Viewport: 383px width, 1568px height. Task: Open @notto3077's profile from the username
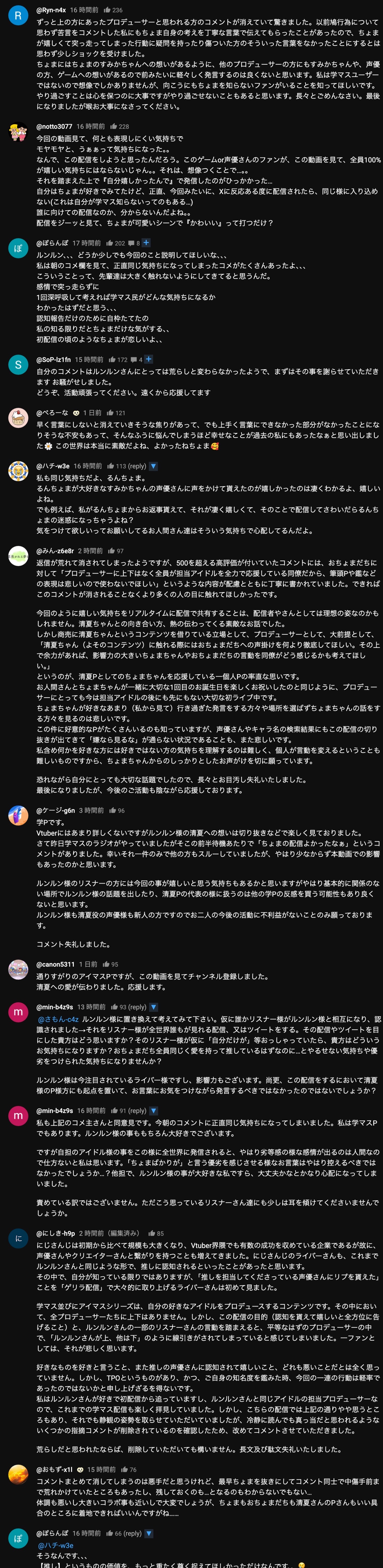(x=54, y=127)
